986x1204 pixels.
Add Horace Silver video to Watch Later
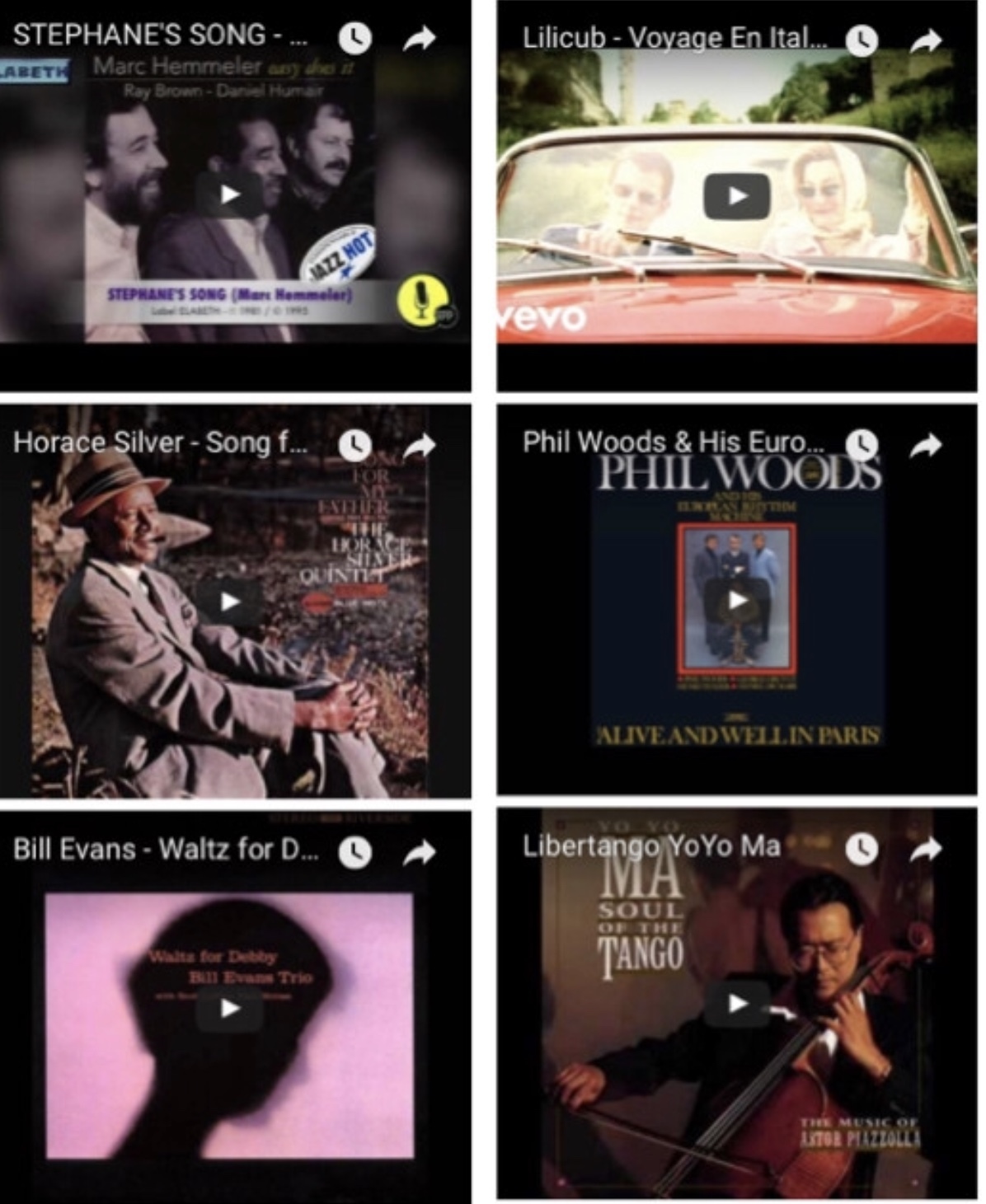(354, 445)
